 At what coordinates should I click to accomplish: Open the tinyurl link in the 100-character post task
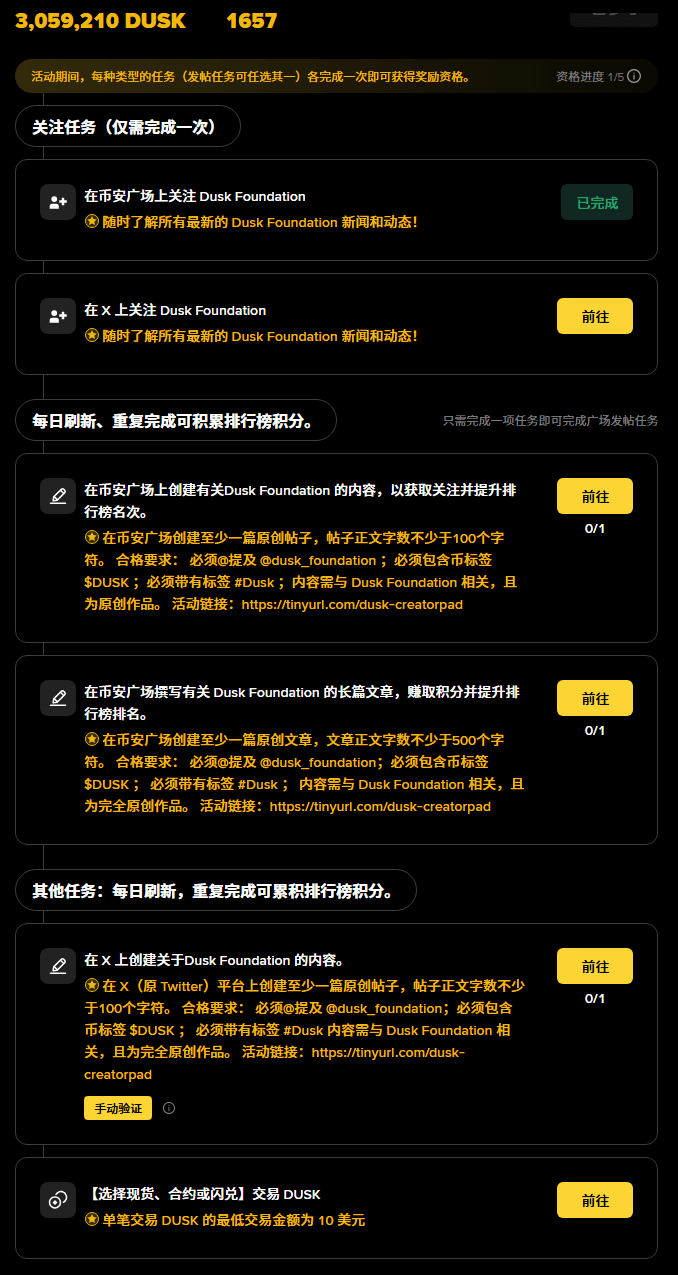tap(352, 604)
